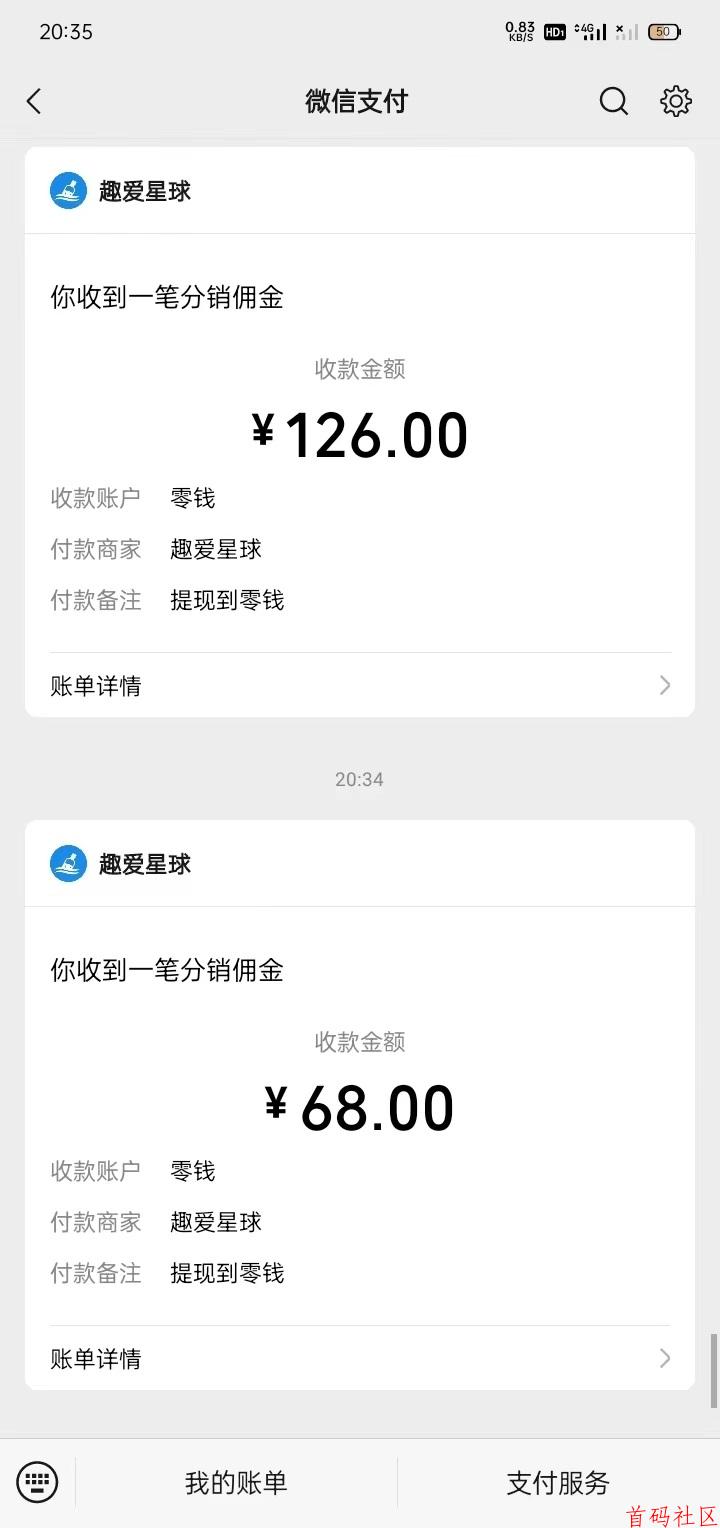Tap the HD icon in the status bar
720x1528 pixels.
coord(554,31)
